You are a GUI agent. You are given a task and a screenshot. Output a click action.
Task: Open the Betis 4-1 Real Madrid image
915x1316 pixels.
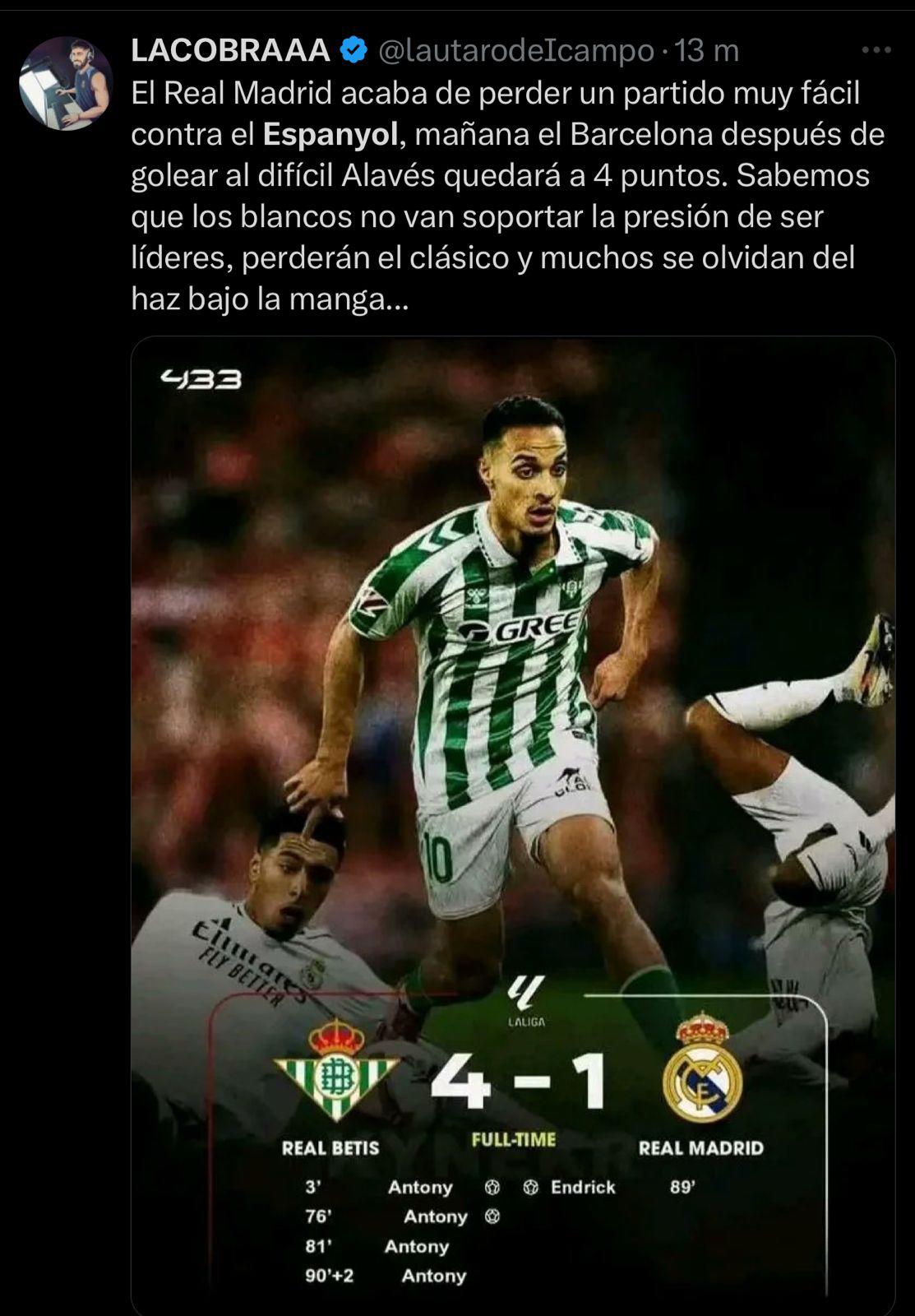point(512,822)
